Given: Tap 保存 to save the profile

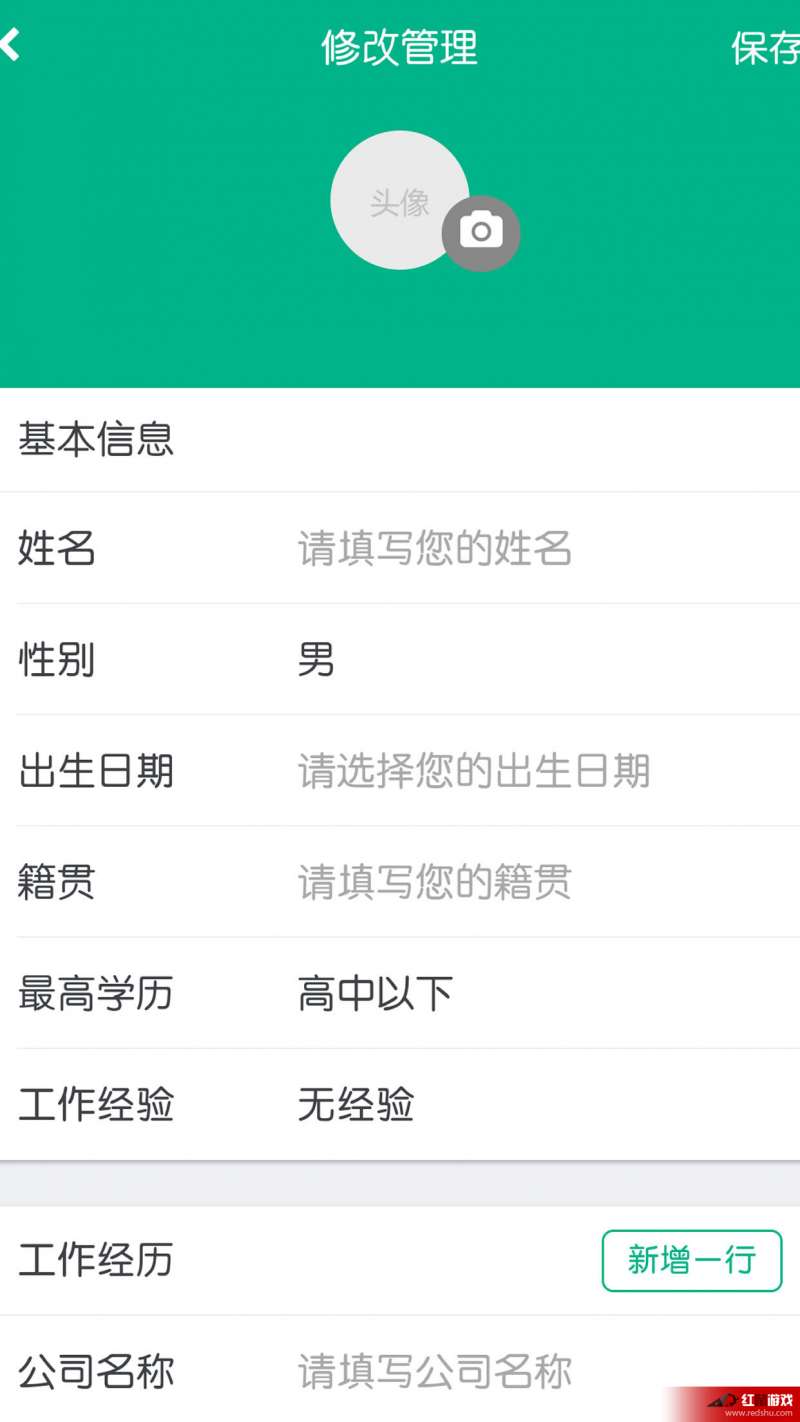Looking at the screenshot, I should click(765, 48).
